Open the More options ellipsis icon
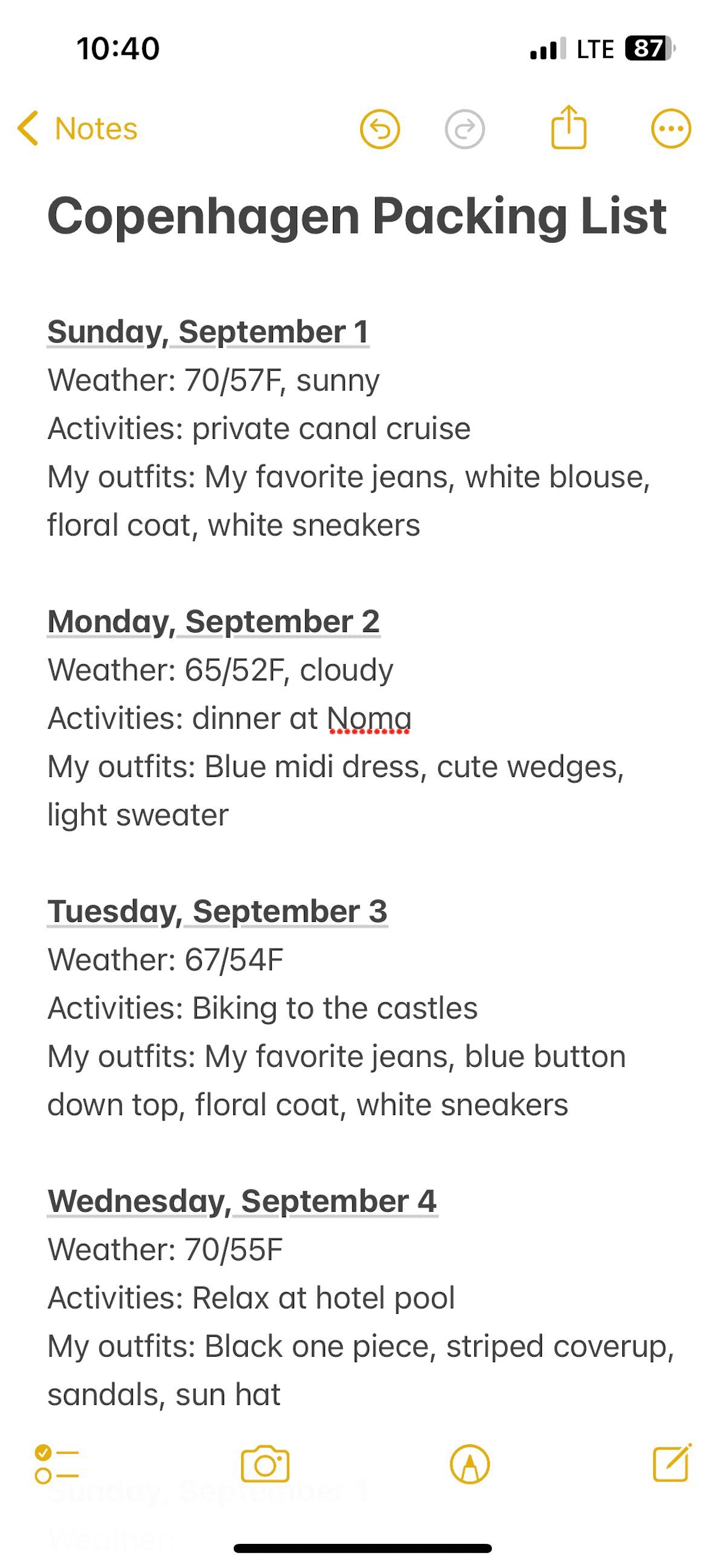Screen dimensions: 725x1568 [x=670, y=129]
